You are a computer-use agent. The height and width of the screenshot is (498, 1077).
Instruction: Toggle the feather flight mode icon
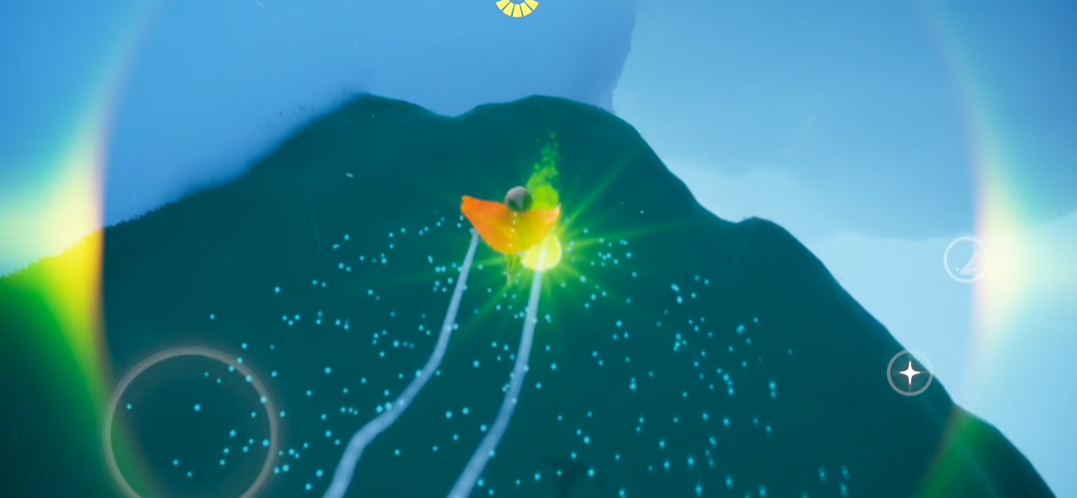(x=966, y=260)
